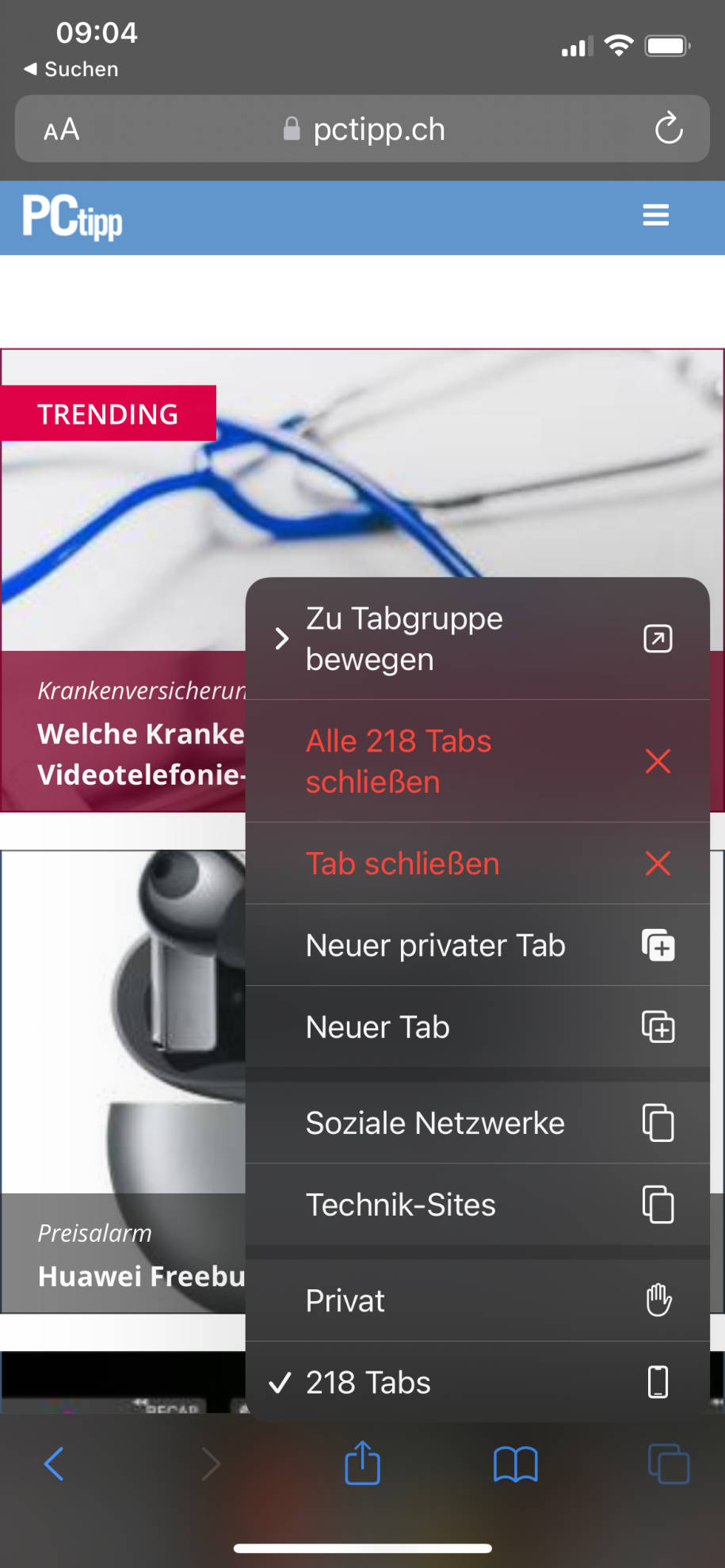
Task: Switch to Privat browsing mode
Action: (475, 1300)
